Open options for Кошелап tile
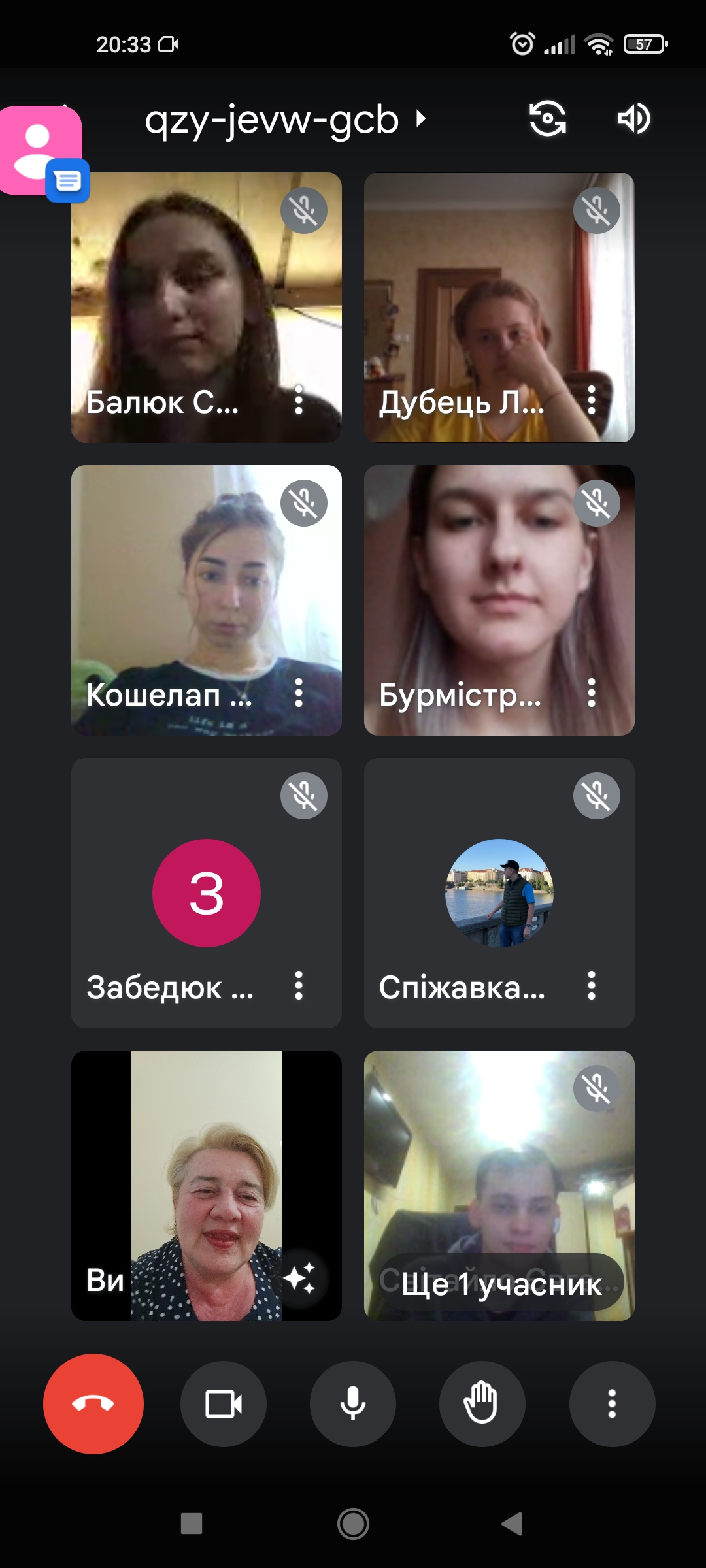Screen dimensions: 706x1568 point(299,693)
